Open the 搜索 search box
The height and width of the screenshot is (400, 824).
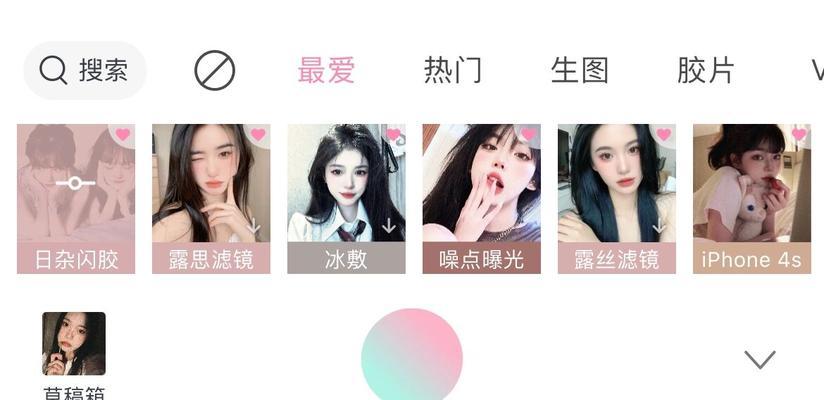tap(84, 70)
